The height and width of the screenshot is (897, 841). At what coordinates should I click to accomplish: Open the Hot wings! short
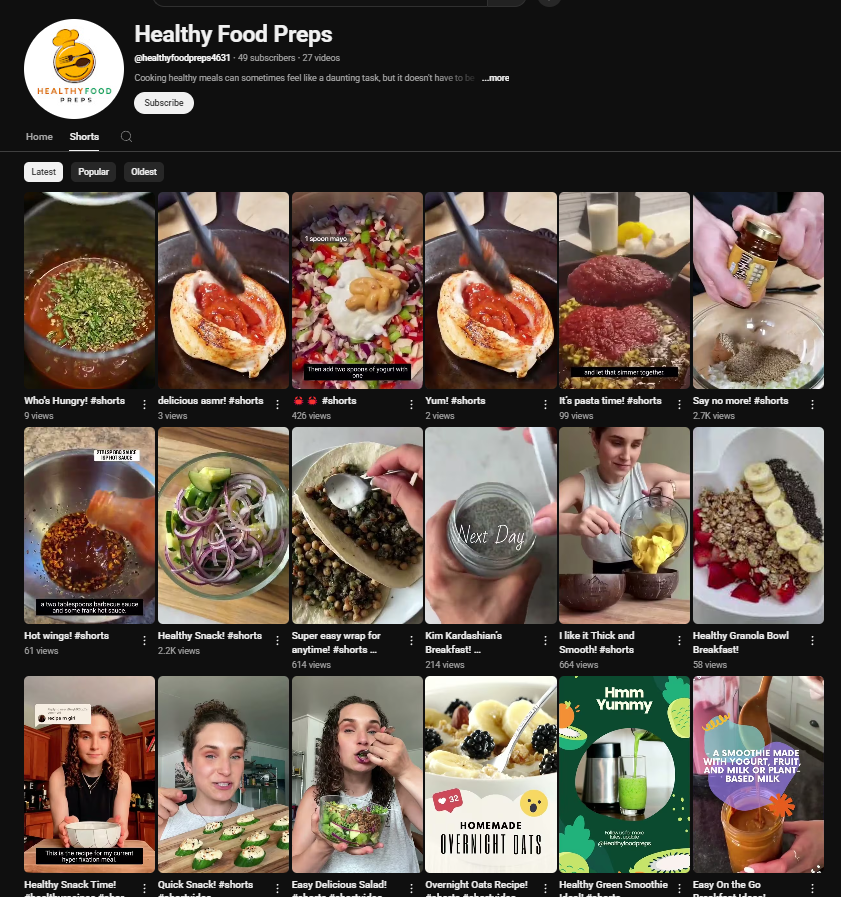click(x=89, y=525)
